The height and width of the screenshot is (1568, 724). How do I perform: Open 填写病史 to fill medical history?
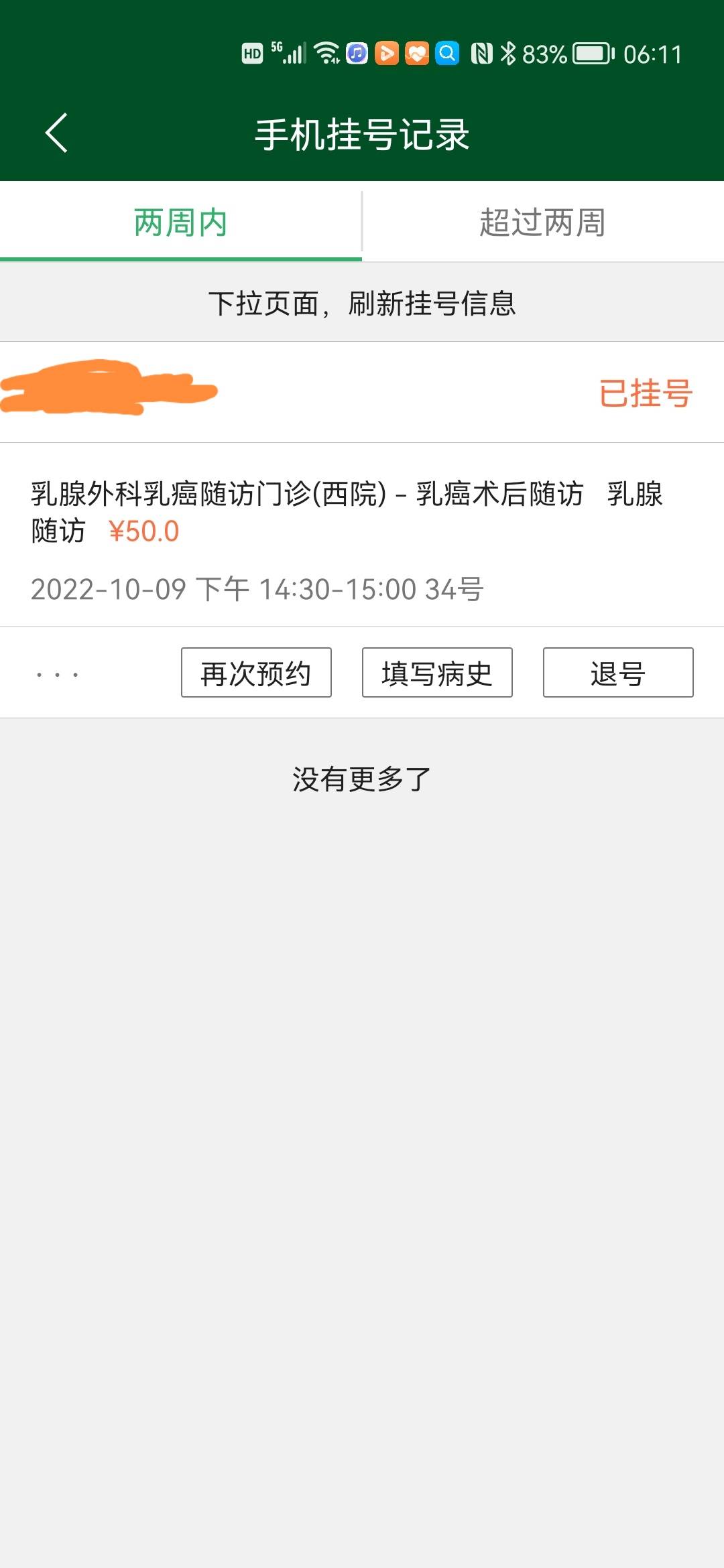click(x=436, y=673)
